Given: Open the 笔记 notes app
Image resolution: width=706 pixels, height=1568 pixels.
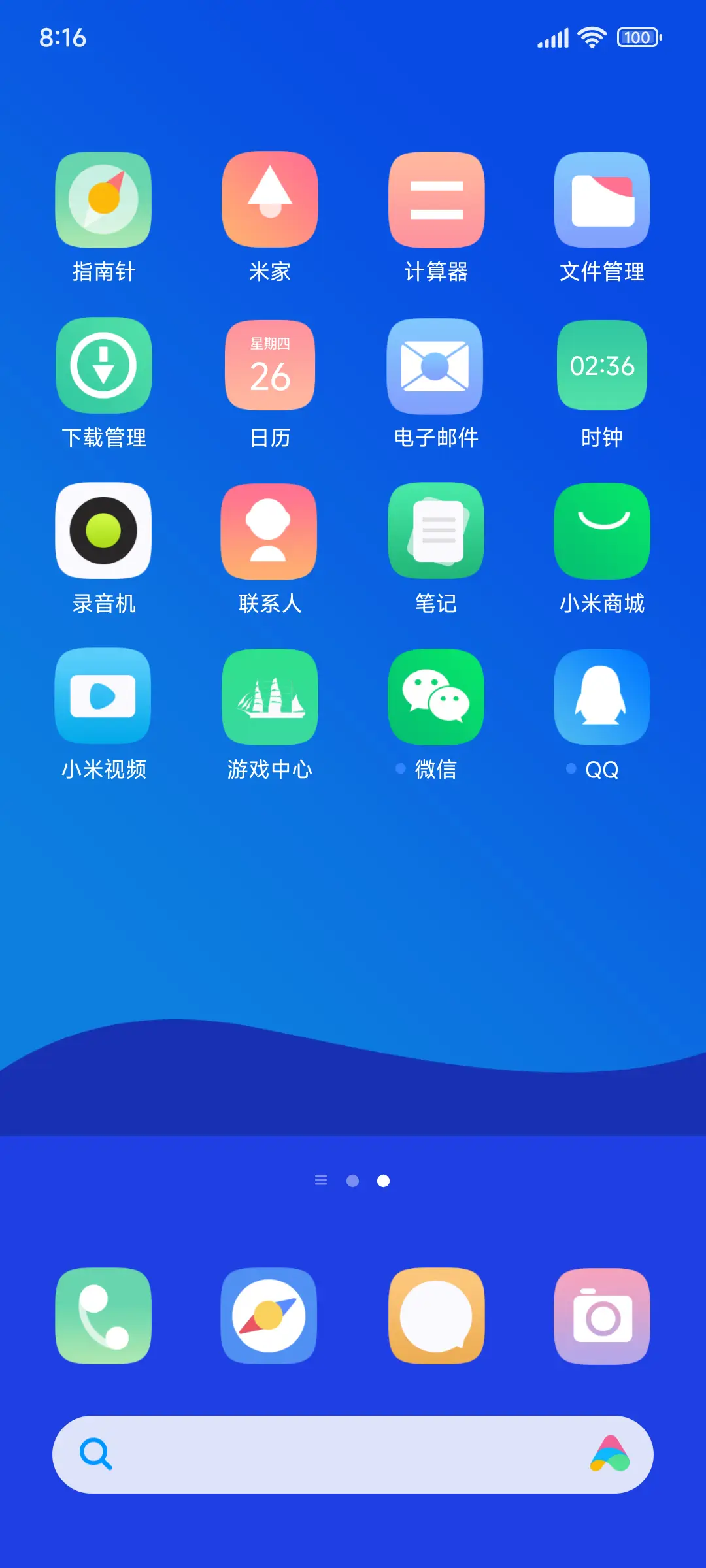Looking at the screenshot, I should [x=435, y=532].
